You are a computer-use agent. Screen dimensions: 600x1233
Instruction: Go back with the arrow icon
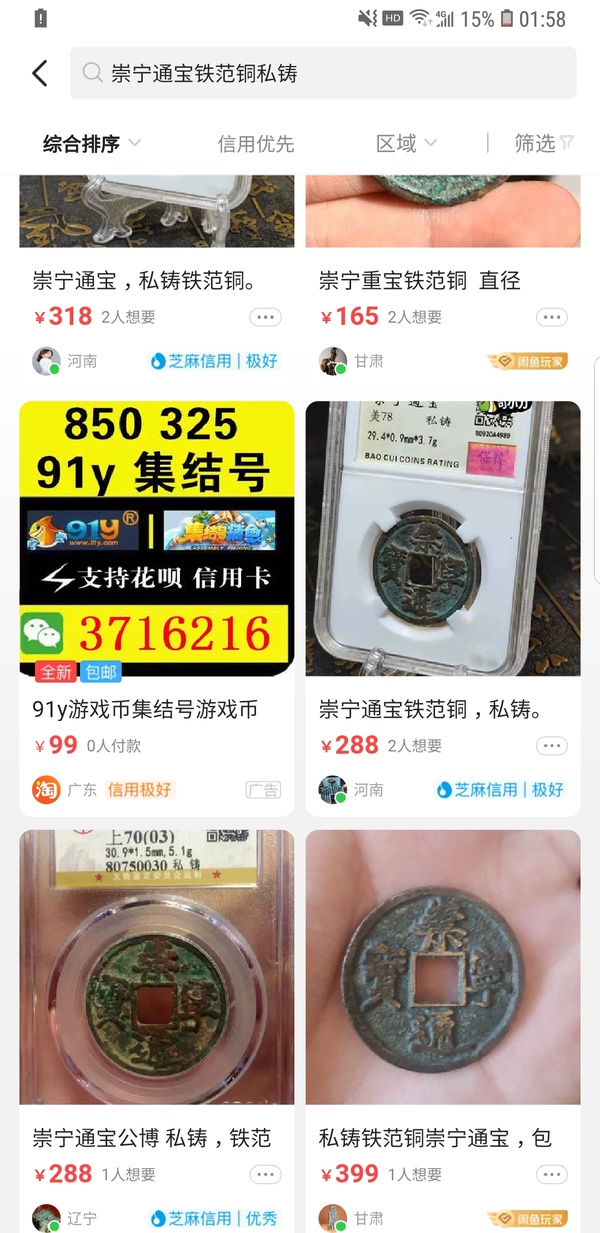(x=40, y=73)
